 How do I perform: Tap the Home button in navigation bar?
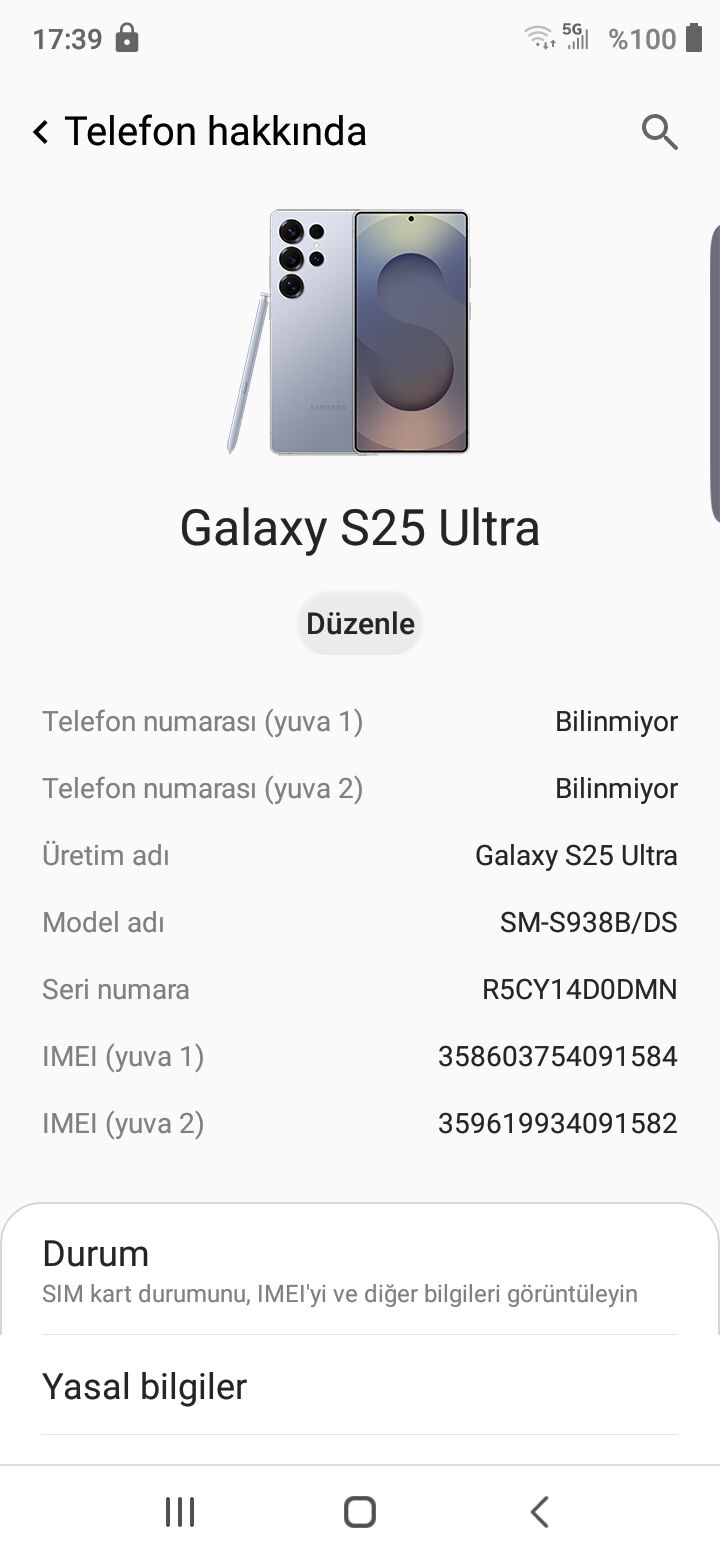tap(358, 1512)
